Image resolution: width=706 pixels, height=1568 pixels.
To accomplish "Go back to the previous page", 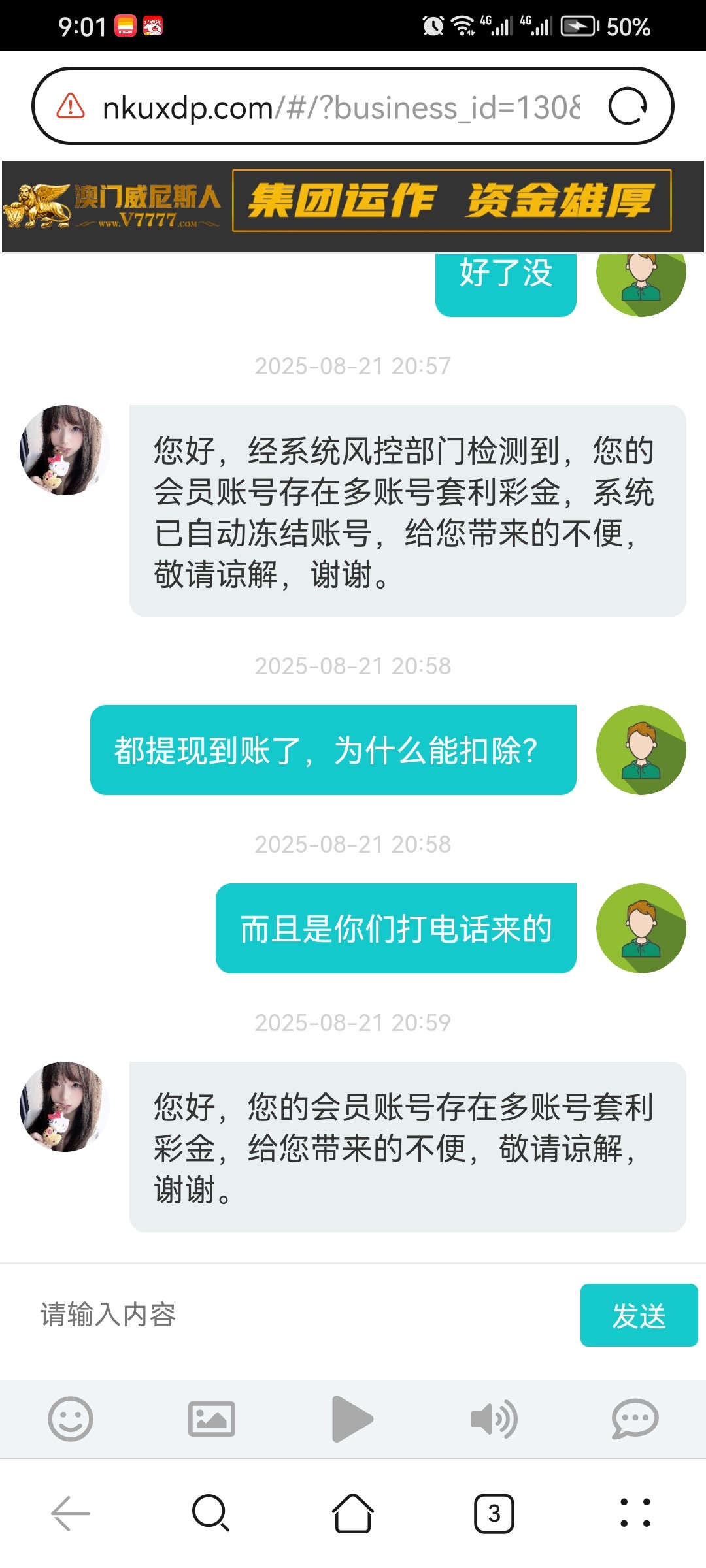I will pos(71,1513).
